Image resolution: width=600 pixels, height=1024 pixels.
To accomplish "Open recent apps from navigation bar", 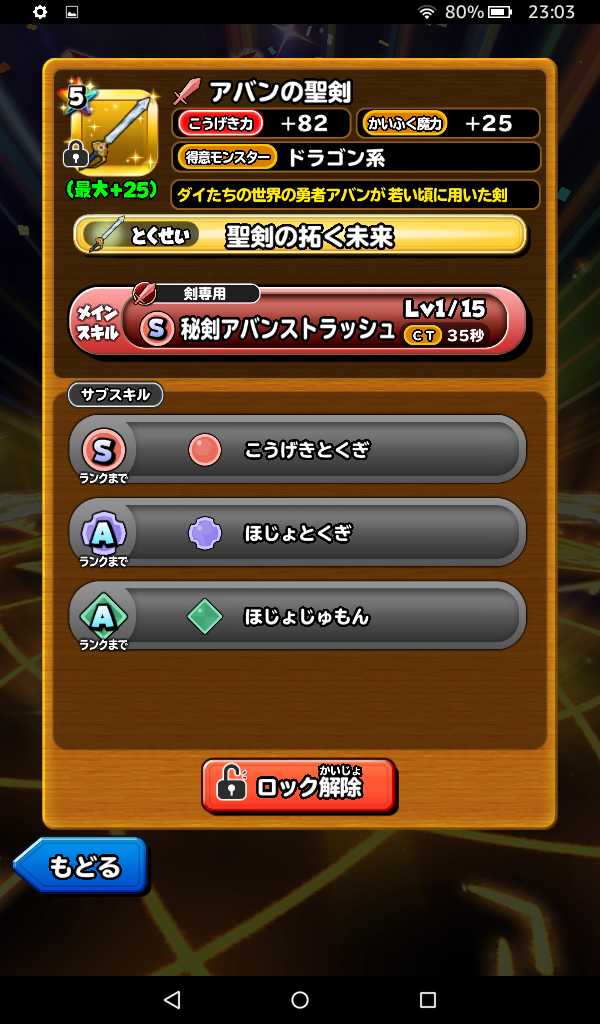I will 428,999.
